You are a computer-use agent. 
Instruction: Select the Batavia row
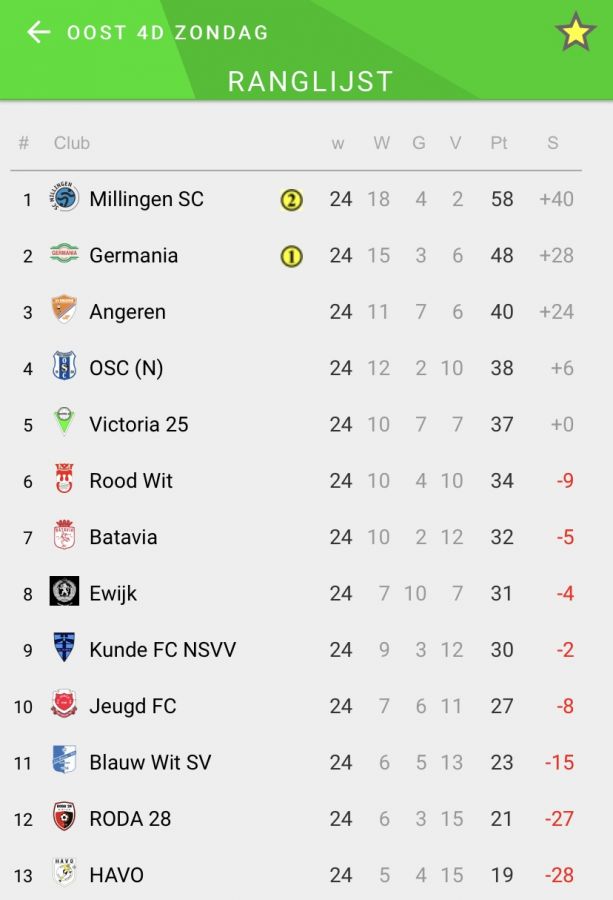123,537
